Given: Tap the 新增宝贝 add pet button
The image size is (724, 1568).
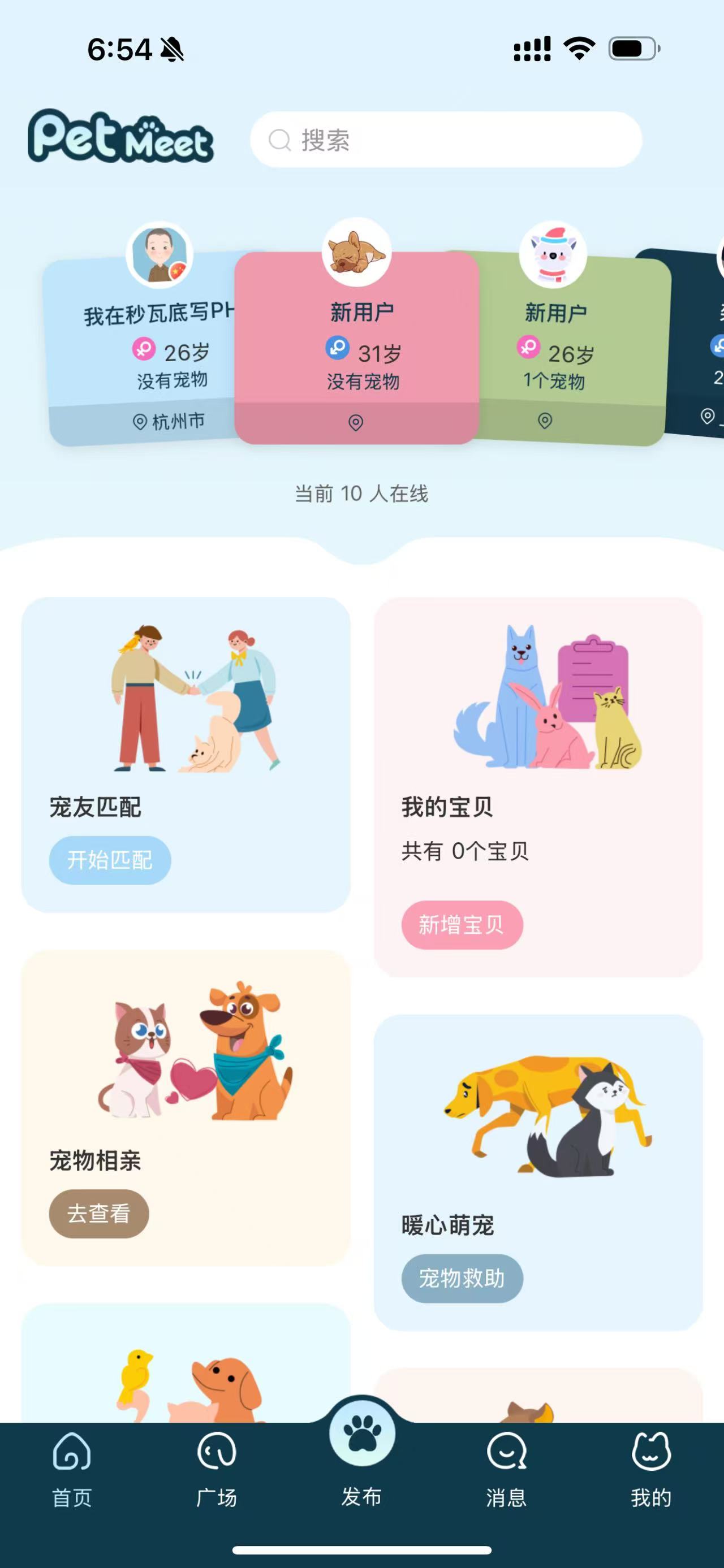Looking at the screenshot, I should point(463,925).
